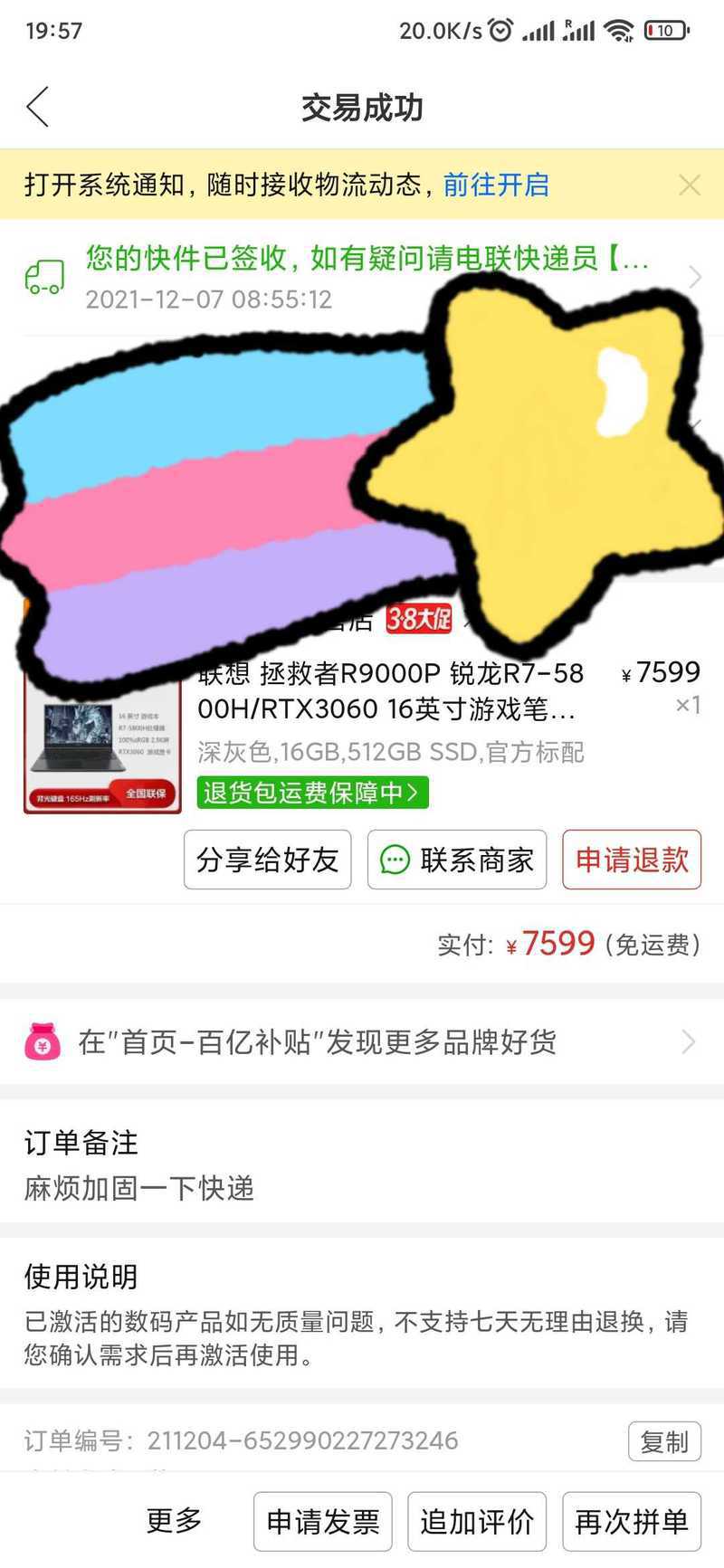Tap the green 退货包运费保障中 tag
This screenshot has height=1568, width=724.
(x=312, y=793)
